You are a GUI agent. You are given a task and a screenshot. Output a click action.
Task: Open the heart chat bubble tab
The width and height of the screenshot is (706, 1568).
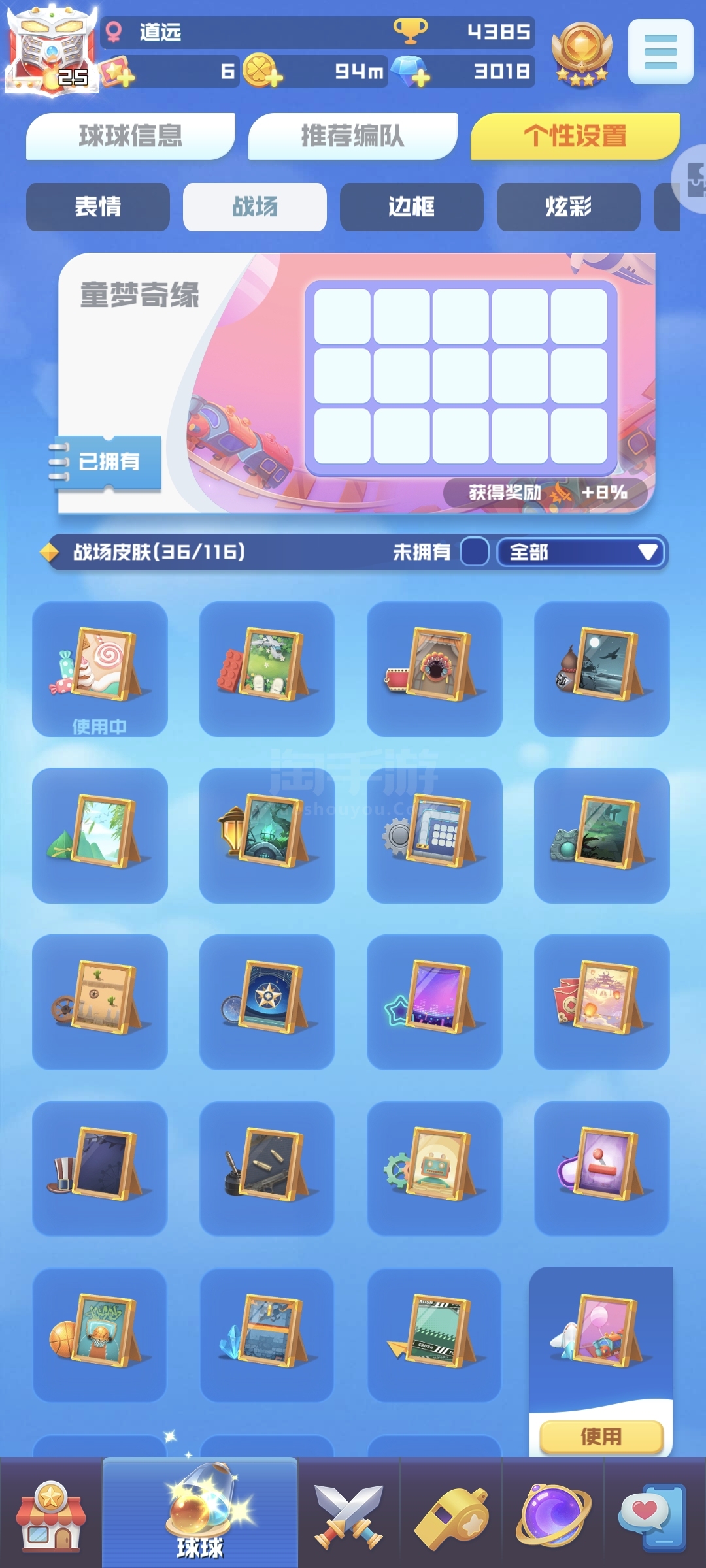[654, 1516]
